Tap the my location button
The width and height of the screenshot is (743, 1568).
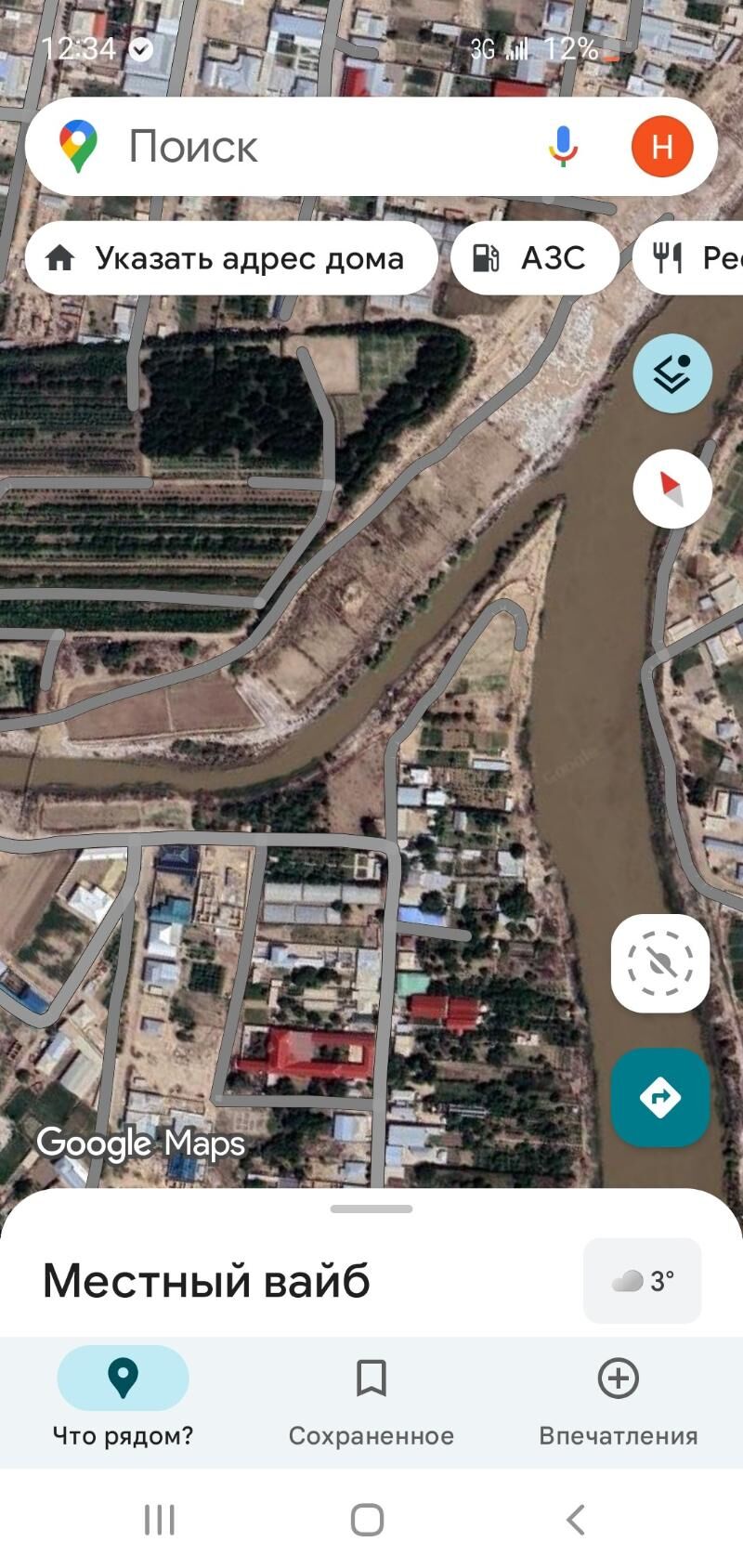[x=660, y=963]
